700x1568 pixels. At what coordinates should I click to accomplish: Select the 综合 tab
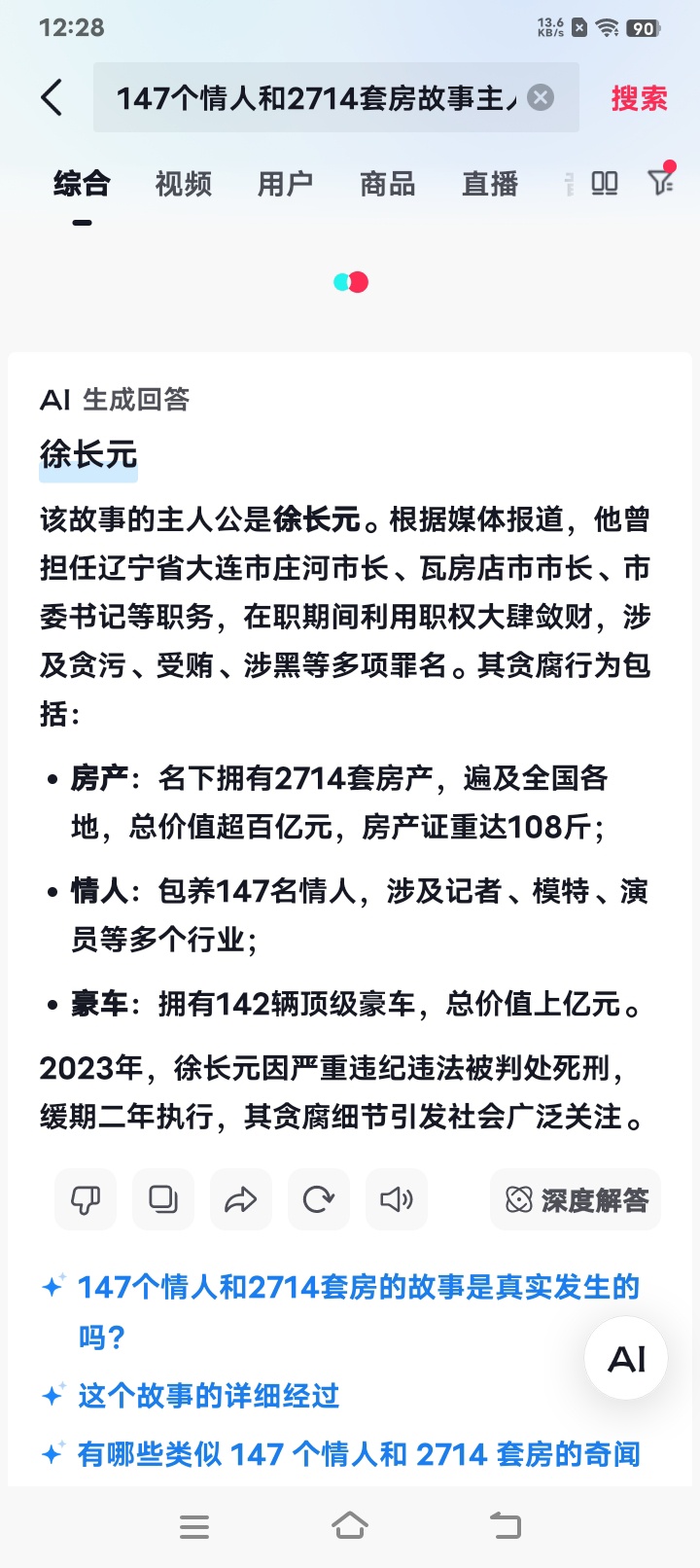(82, 184)
